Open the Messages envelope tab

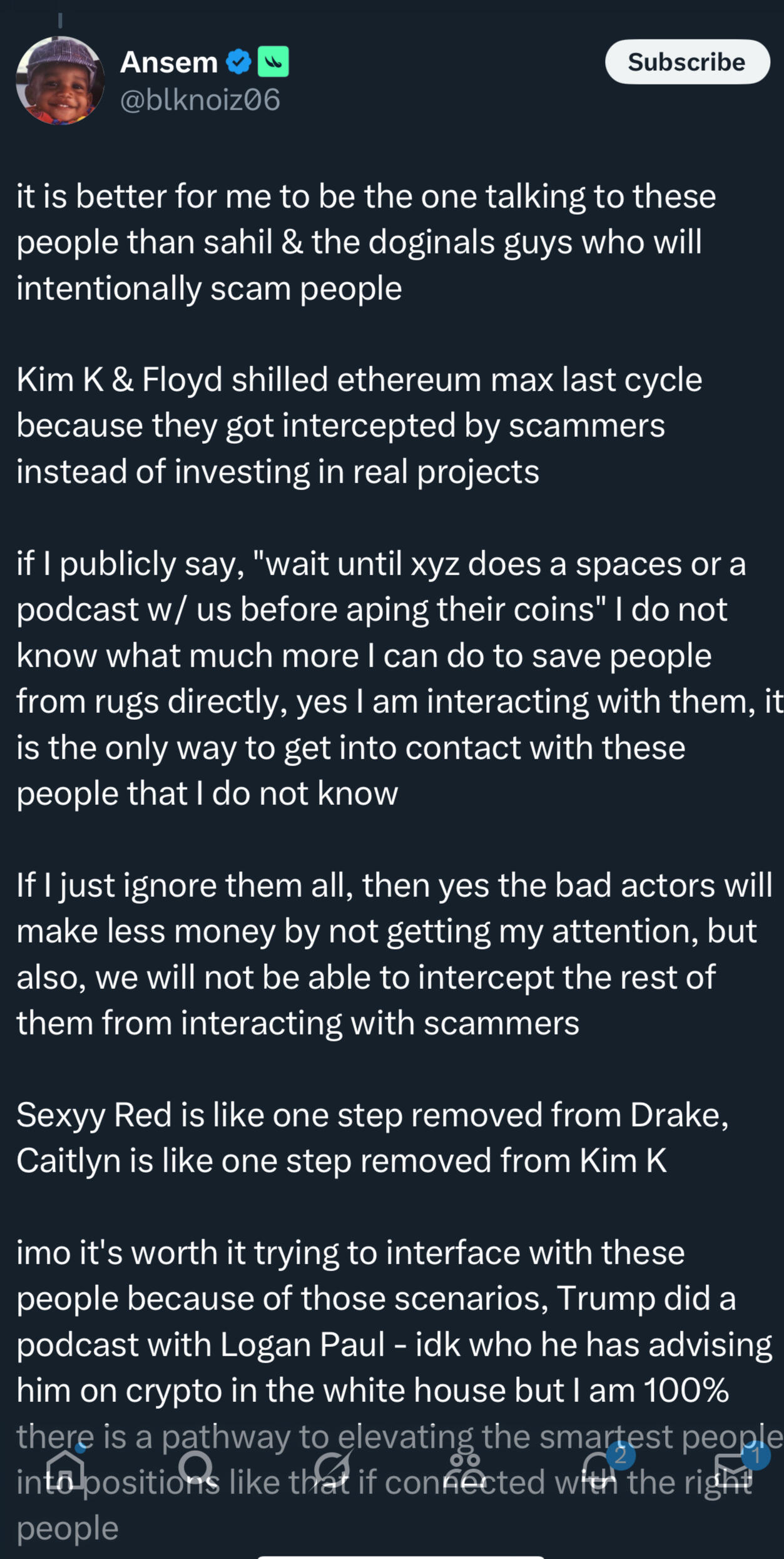[x=733, y=1469]
